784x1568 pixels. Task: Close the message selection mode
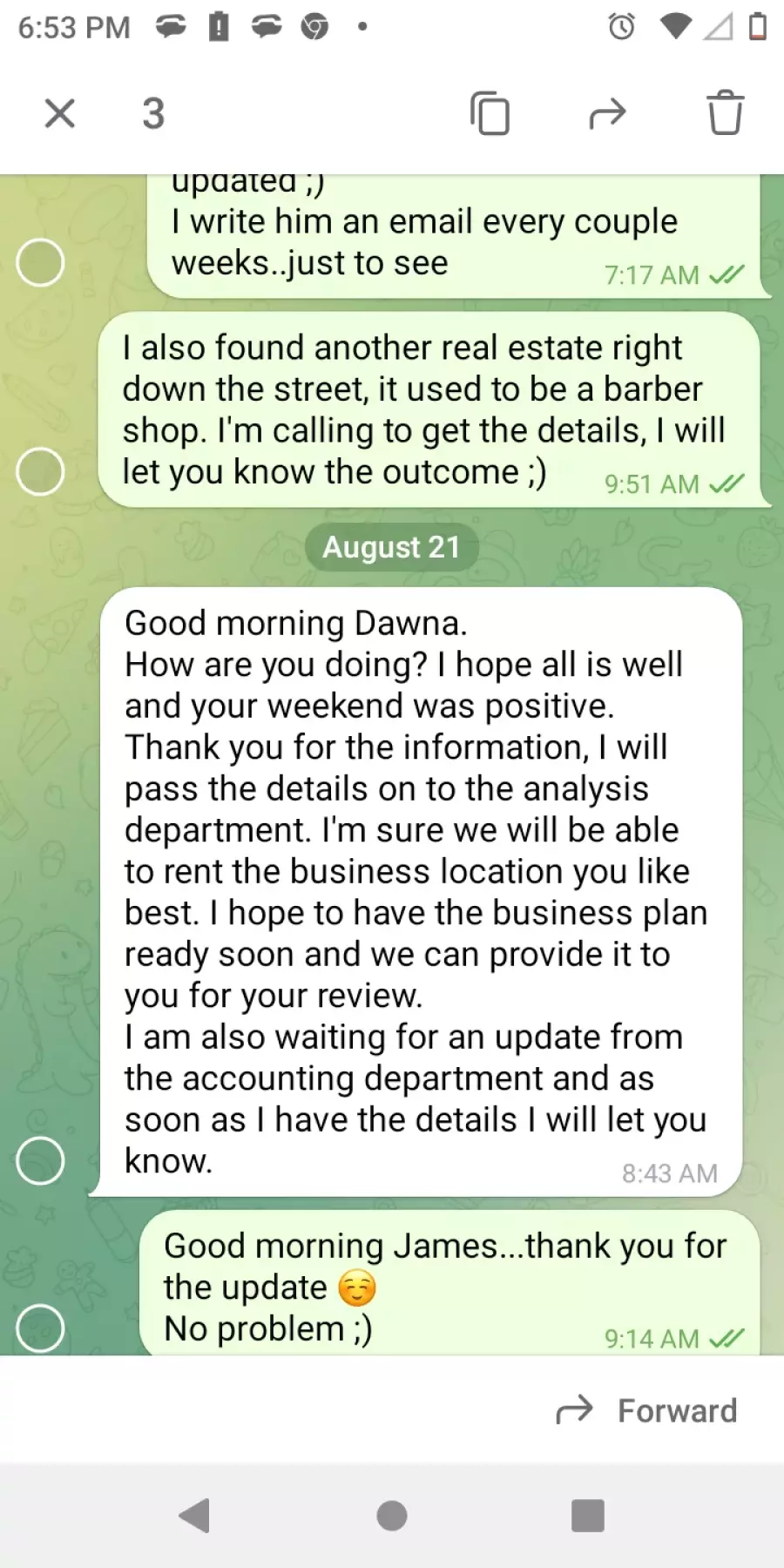coord(59,113)
